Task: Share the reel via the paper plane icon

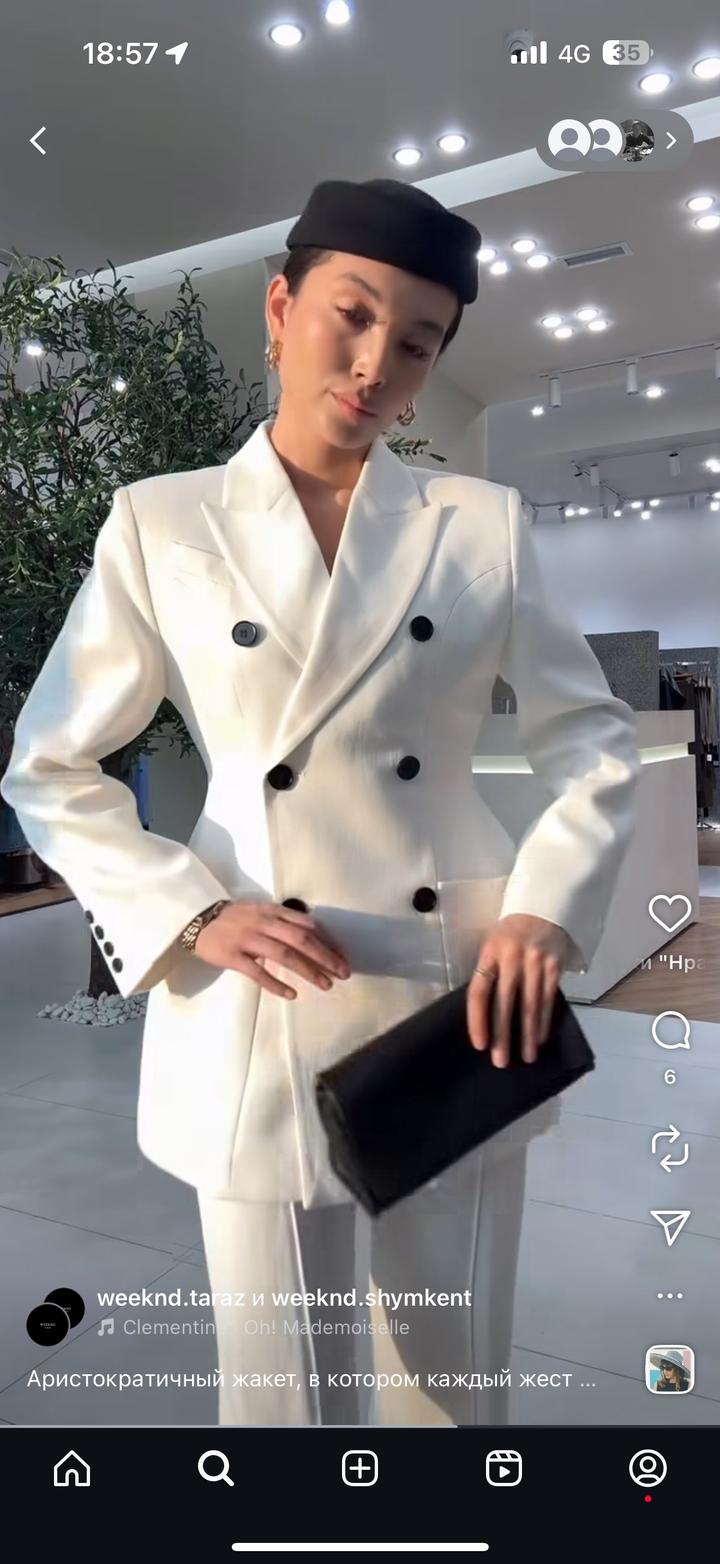Action: coord(669,1227)
